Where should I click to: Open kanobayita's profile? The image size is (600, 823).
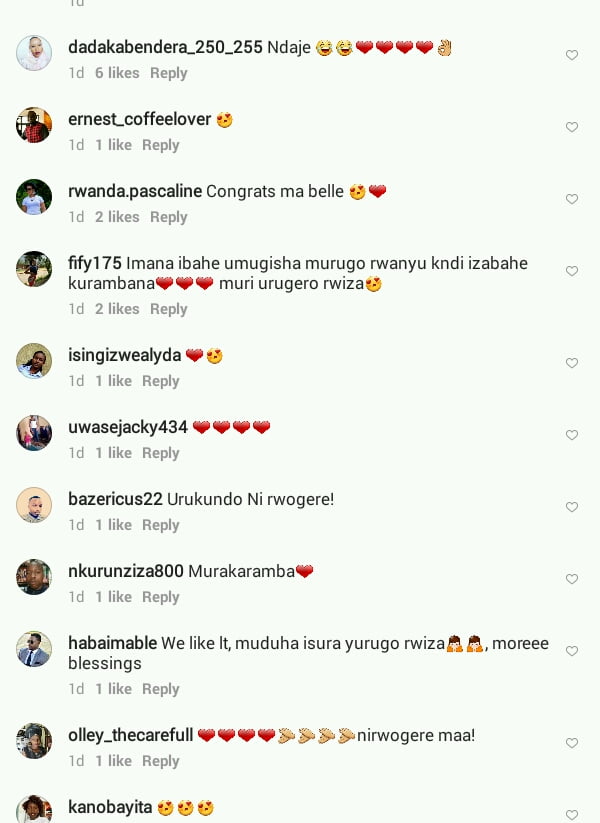pyautogui.click(x=110, y=807)
